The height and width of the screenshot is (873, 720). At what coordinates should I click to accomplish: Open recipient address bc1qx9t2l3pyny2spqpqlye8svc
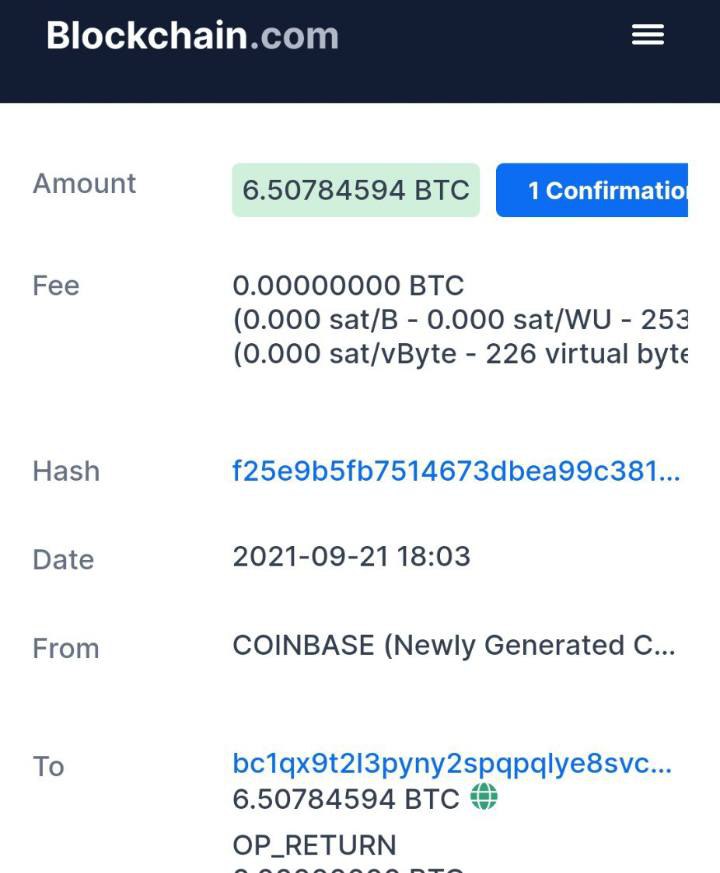452,764
